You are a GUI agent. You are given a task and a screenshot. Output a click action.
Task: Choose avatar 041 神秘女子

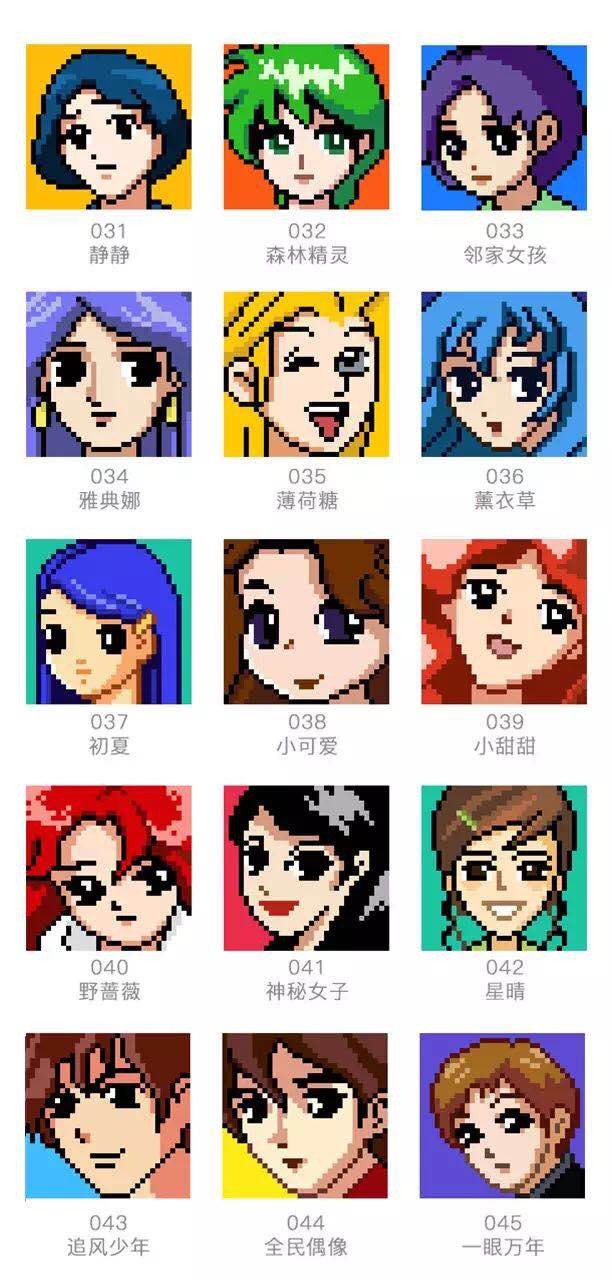(306, 867)
